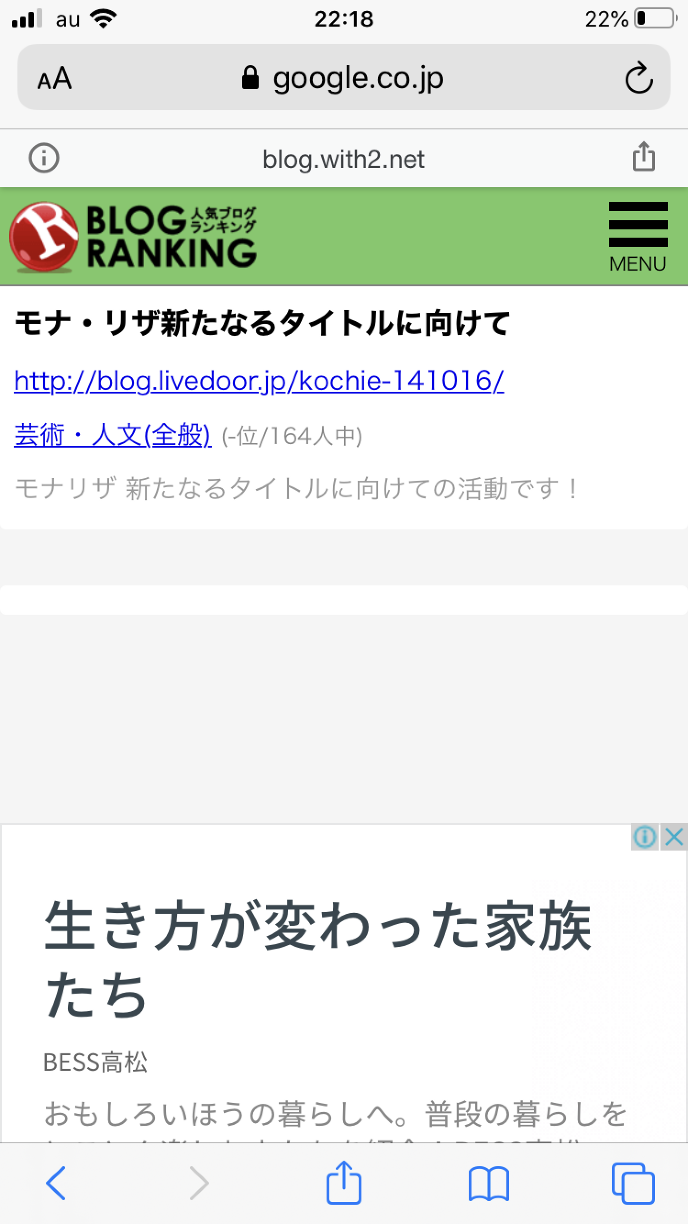Go to the Blog Ranking home logo

pyautogui.click(x=133, y=237)
